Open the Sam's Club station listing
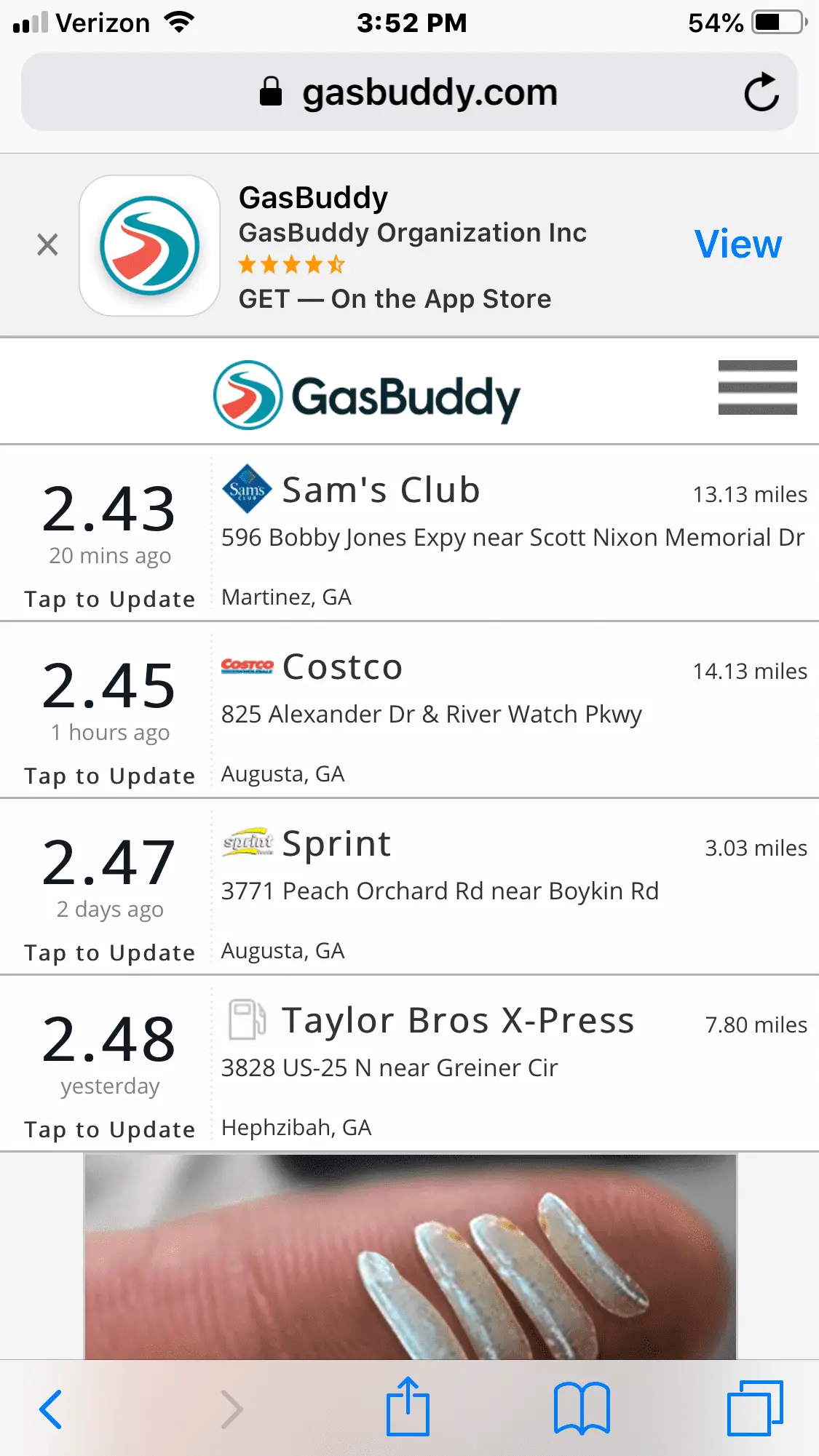 click(381, 490)
